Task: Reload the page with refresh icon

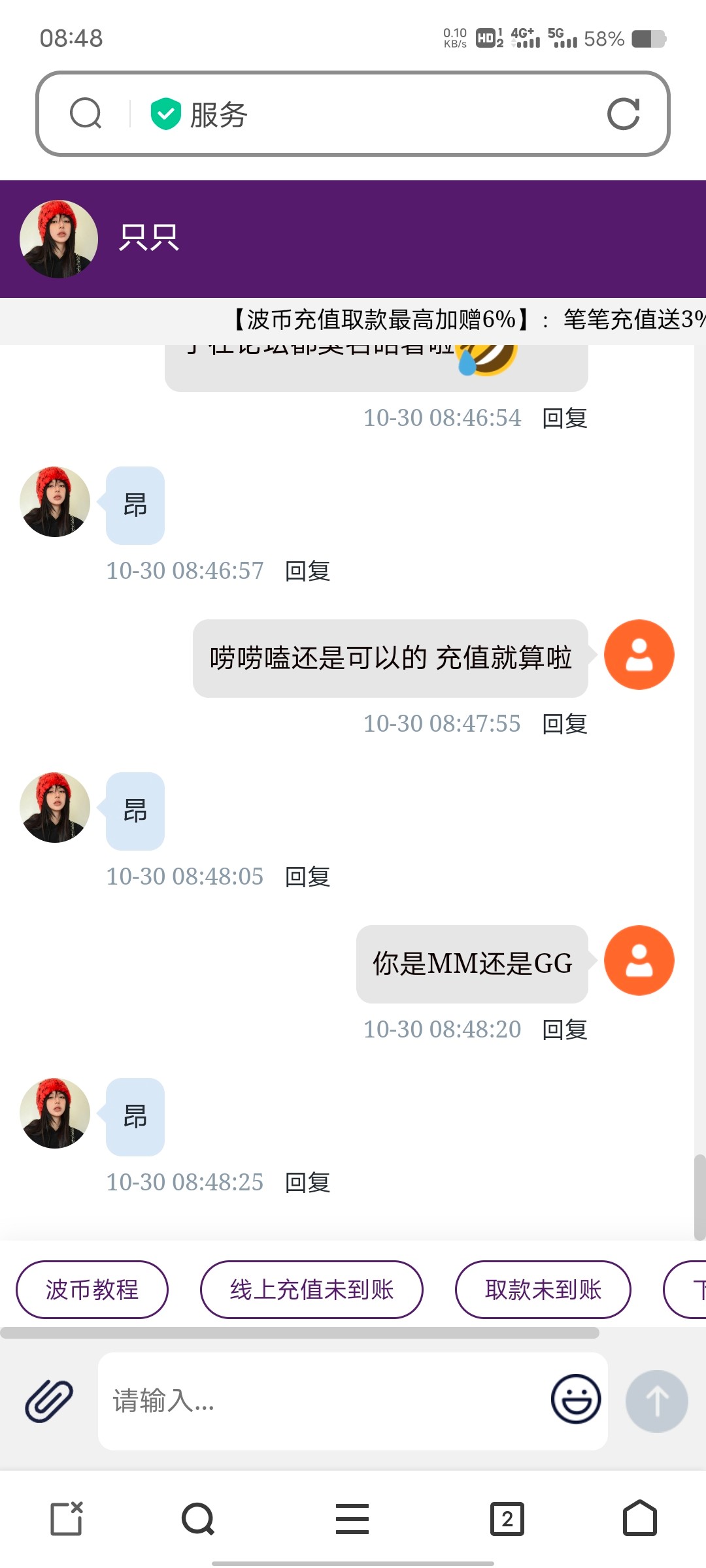Action: click(x=623, y=114)
